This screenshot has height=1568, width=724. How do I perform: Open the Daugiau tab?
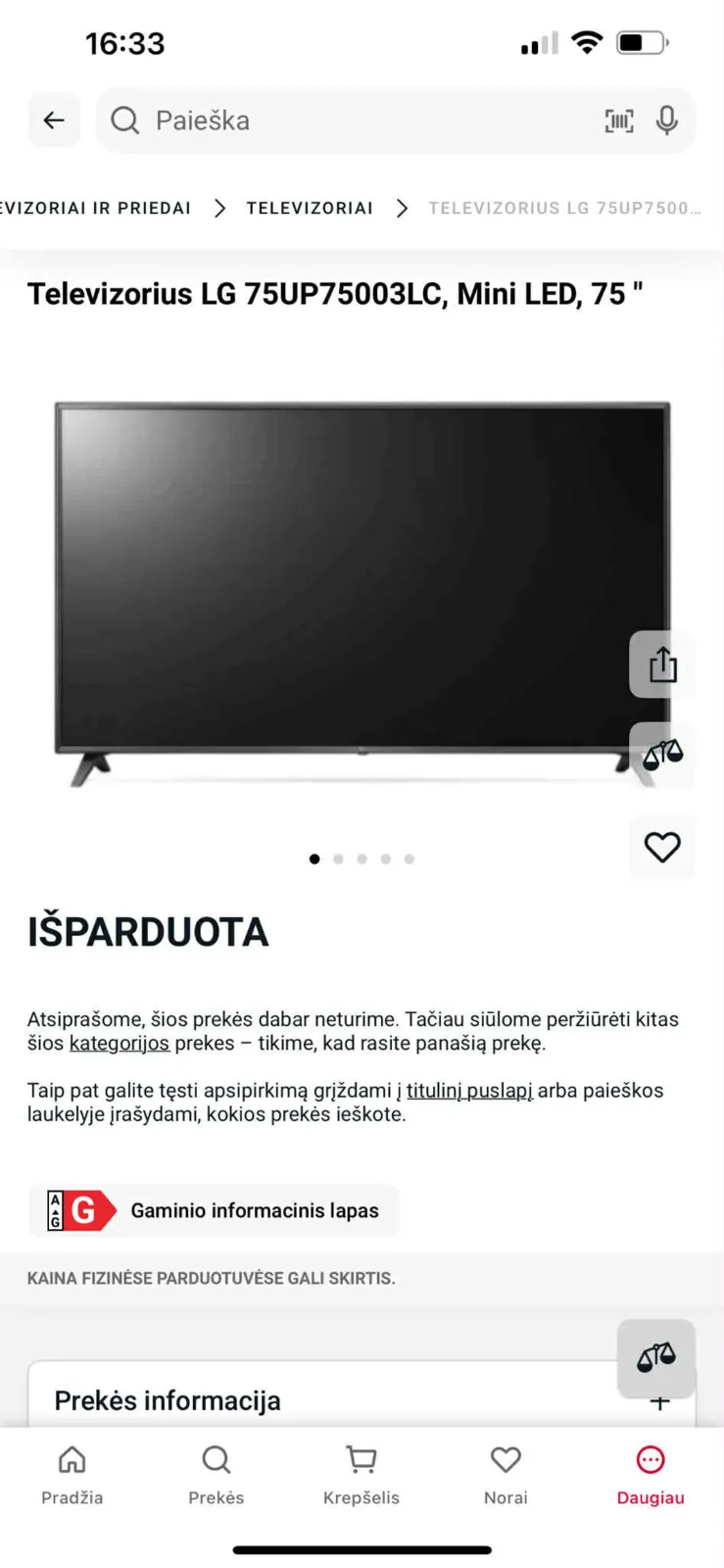[x=651, y=1475]
